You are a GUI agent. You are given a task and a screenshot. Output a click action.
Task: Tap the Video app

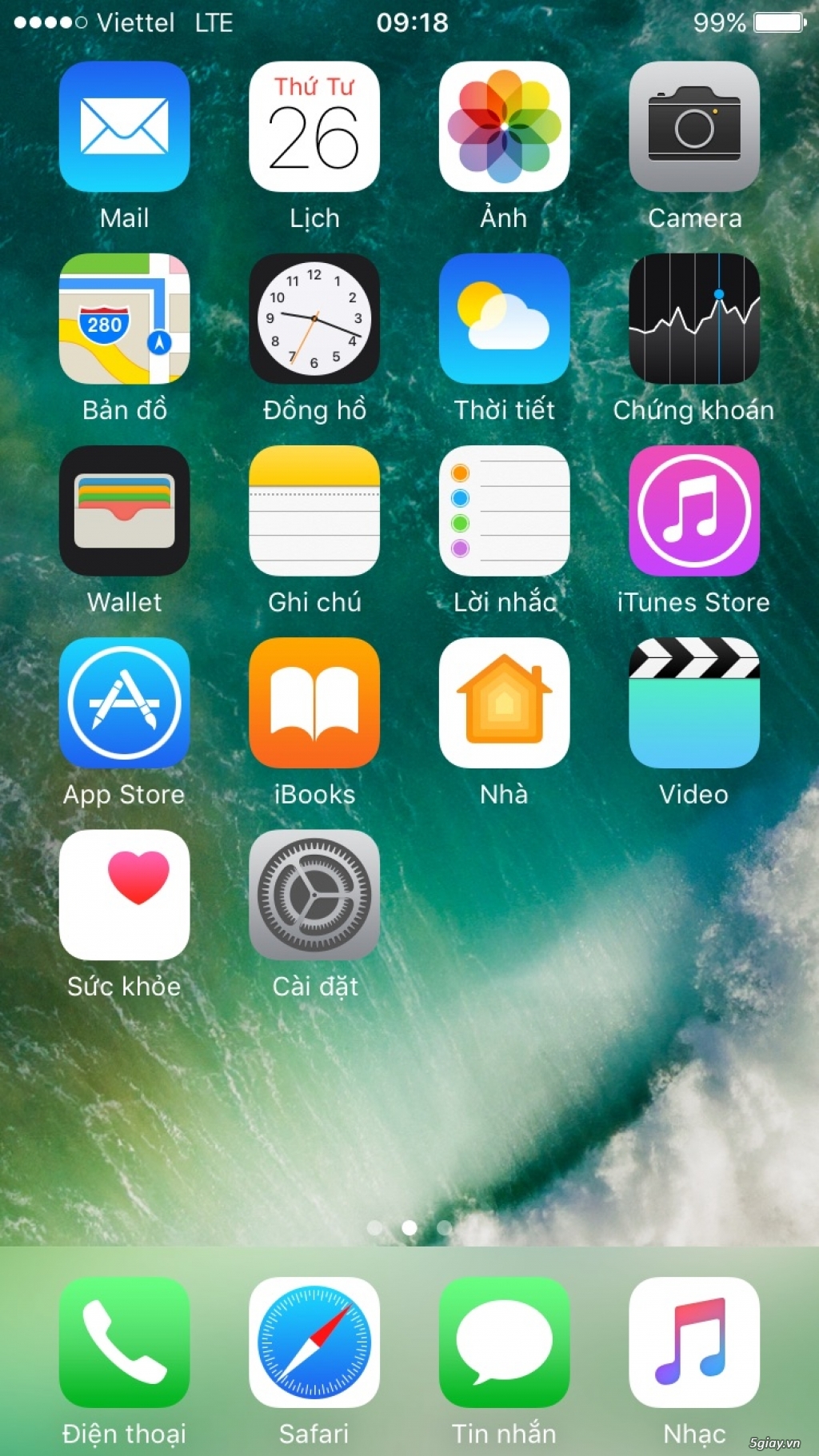coord(694,702)
